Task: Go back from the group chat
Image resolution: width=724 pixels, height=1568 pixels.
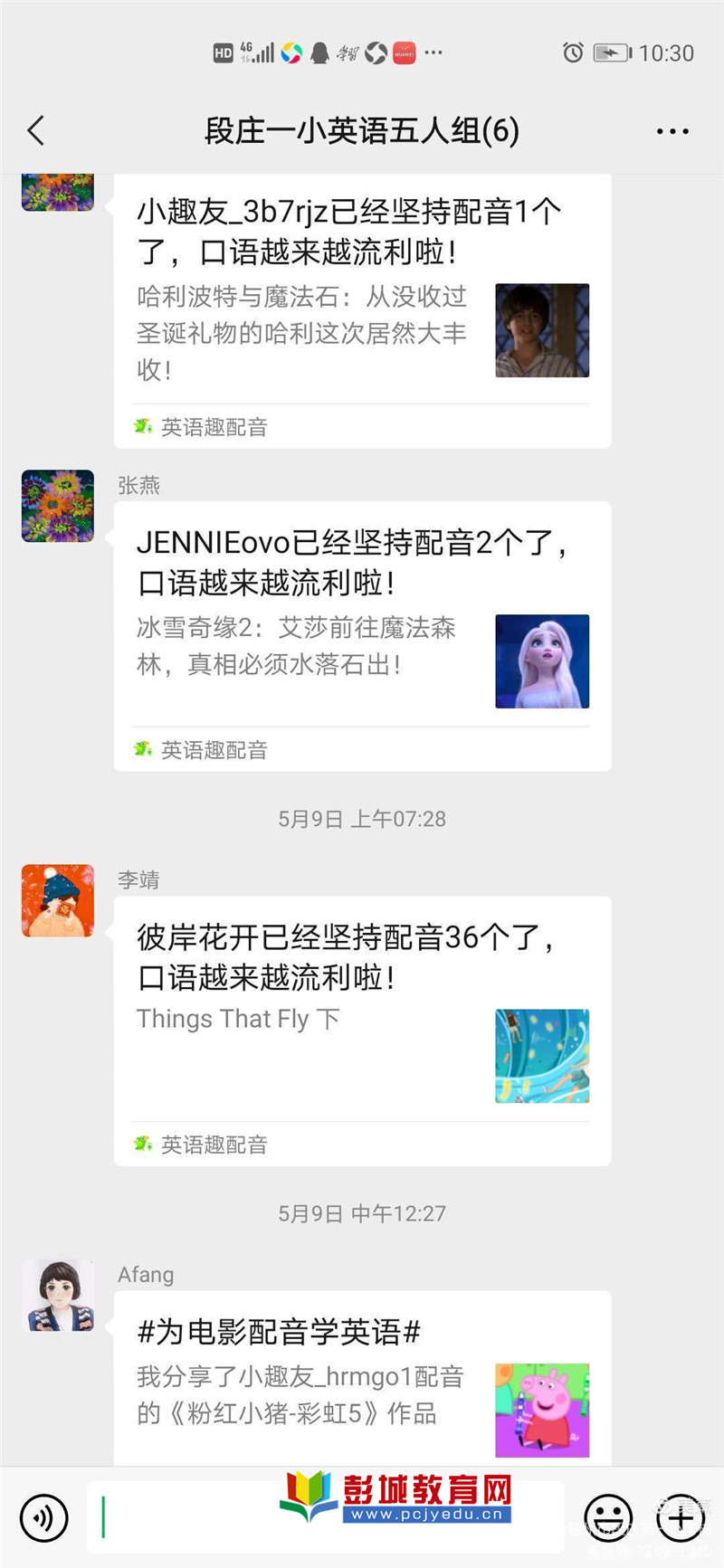Action: pos(36,131)
